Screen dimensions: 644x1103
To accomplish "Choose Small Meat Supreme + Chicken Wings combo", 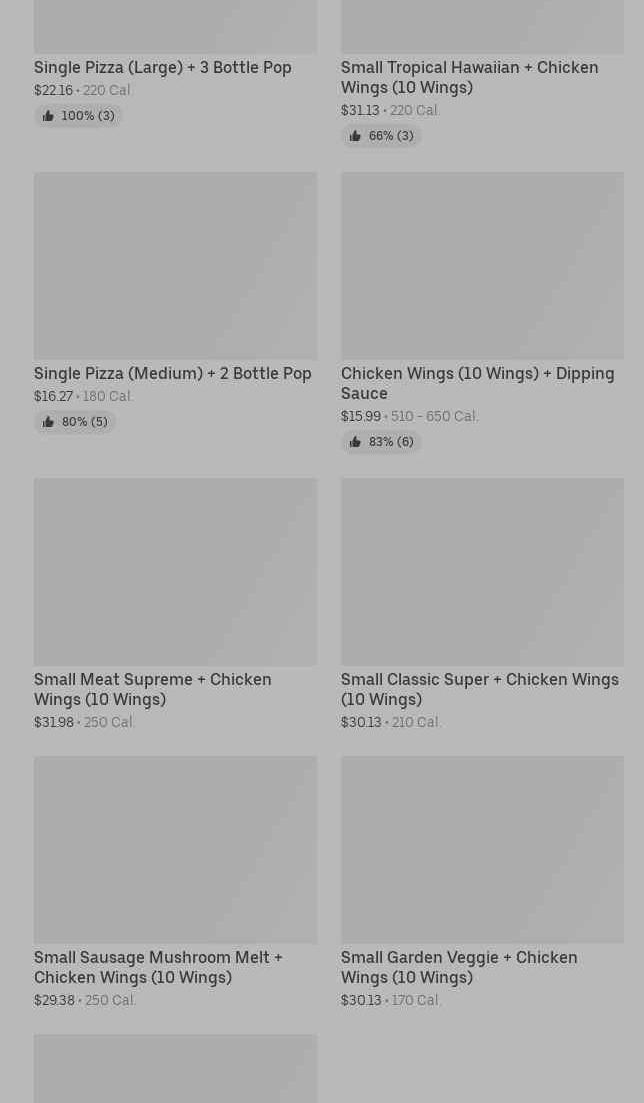I will [153, 689].
